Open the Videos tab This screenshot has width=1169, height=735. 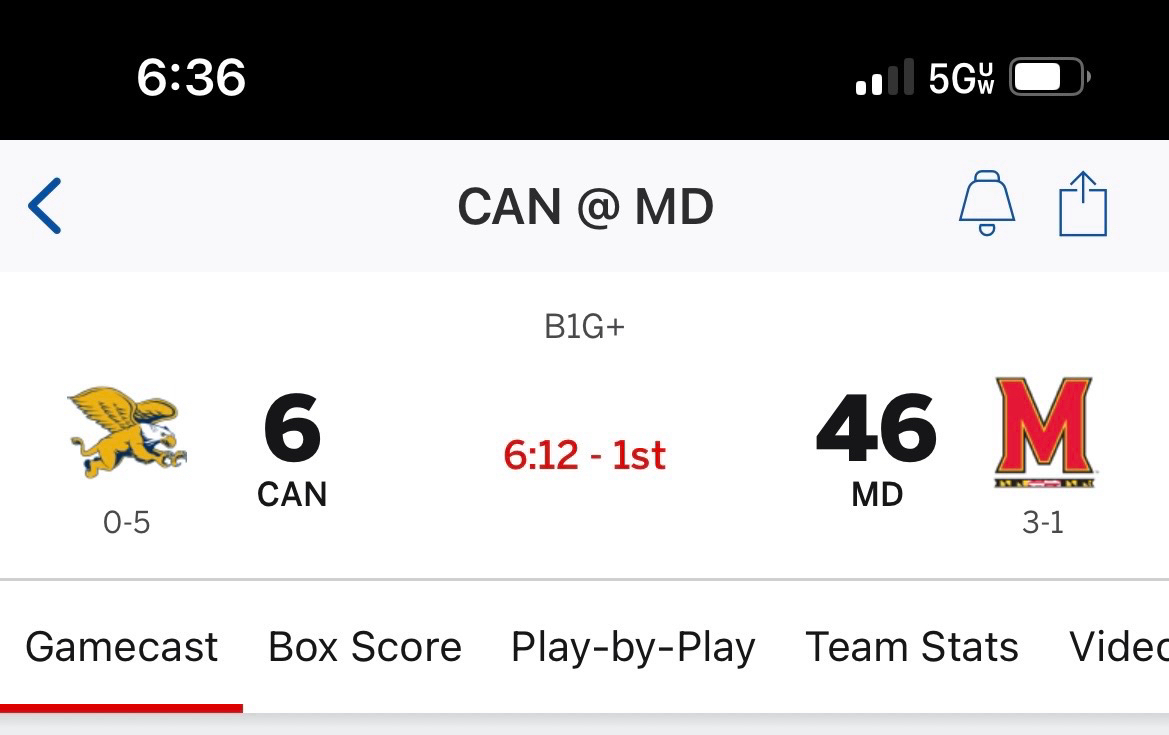pyautogui.click(x=1118, y=647)
